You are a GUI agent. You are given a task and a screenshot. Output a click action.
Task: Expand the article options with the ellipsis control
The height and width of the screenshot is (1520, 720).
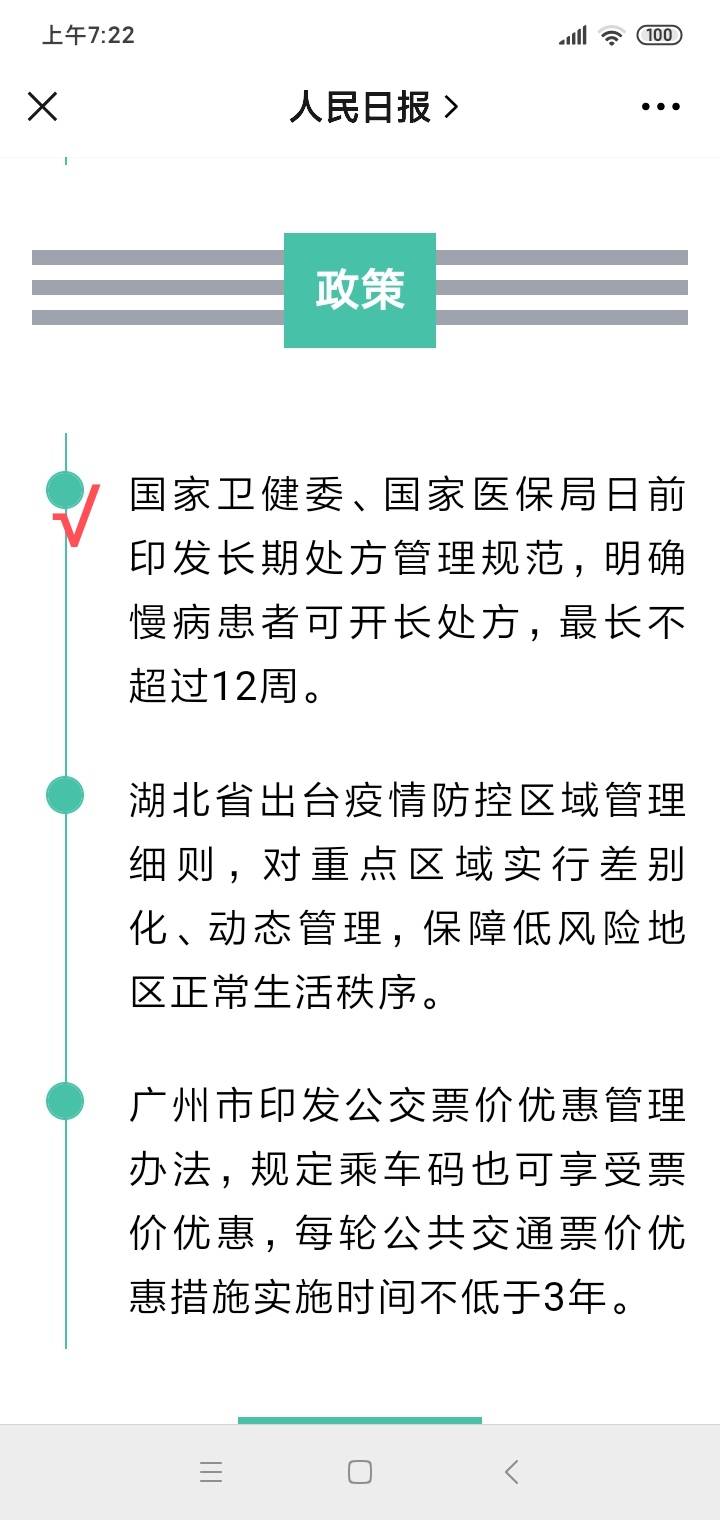(660, 106)
